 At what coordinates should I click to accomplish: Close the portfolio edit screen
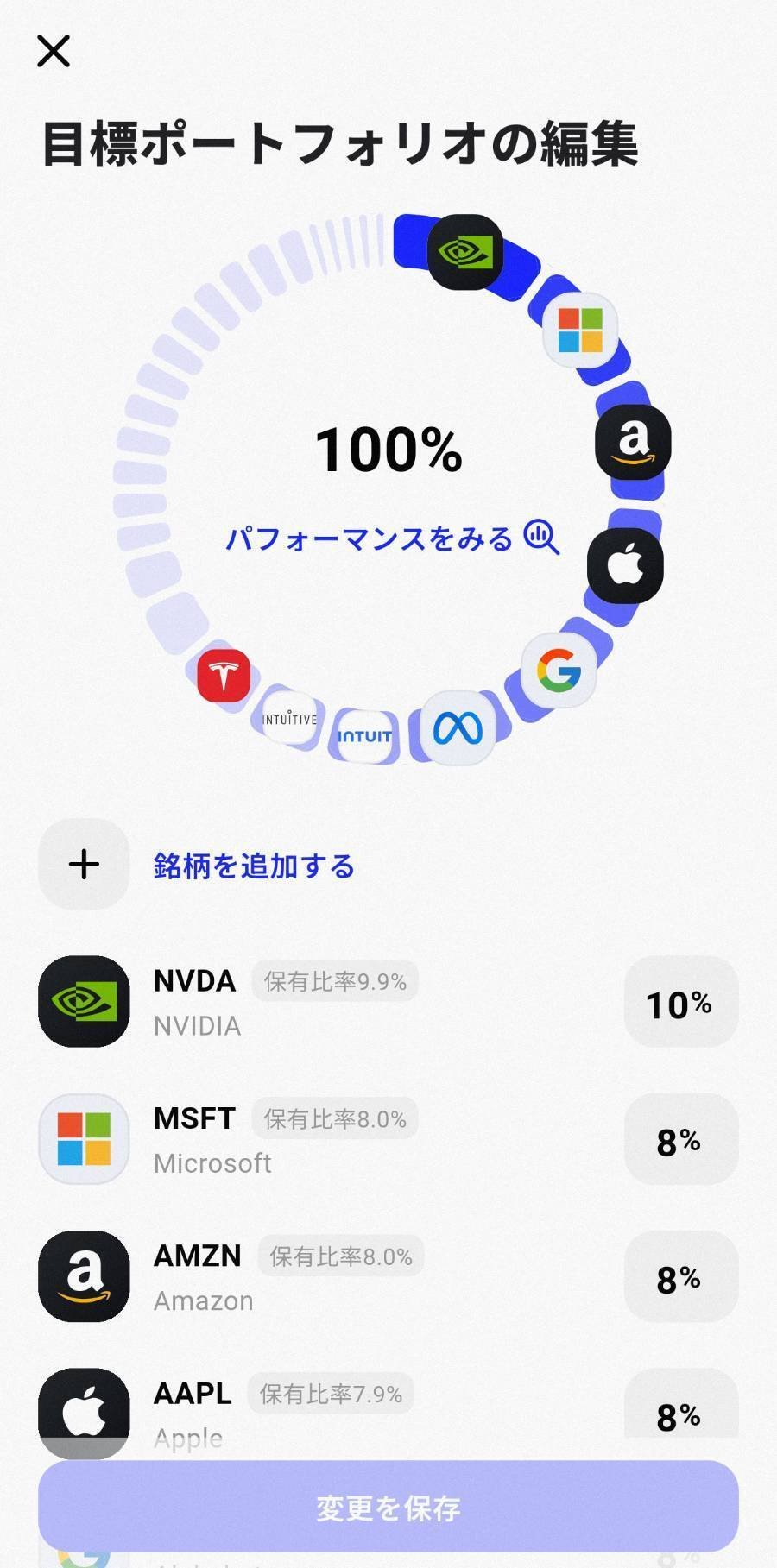(x=54, y=52)
